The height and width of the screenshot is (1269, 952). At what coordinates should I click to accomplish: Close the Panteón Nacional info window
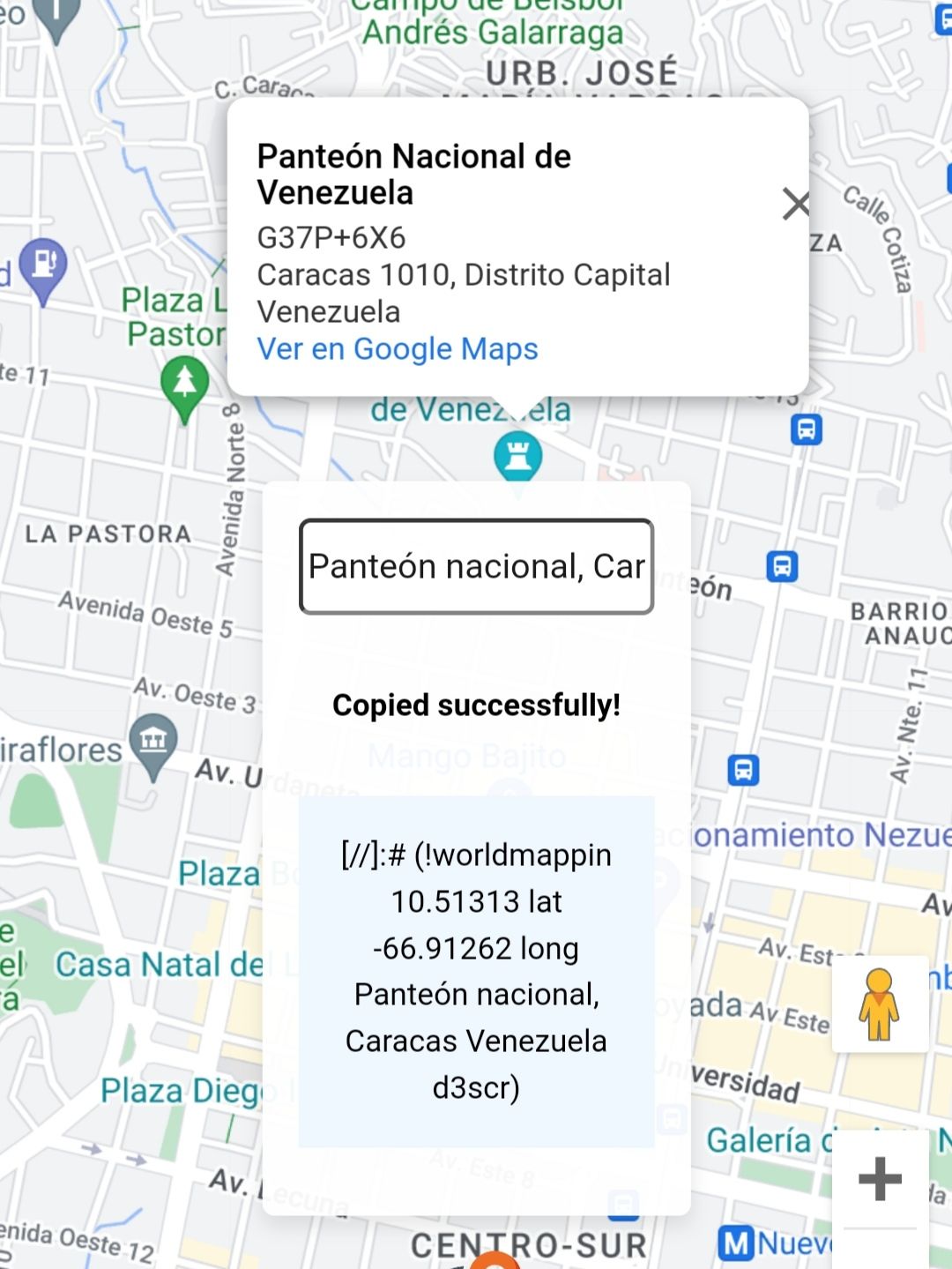(x=795, y=205)
